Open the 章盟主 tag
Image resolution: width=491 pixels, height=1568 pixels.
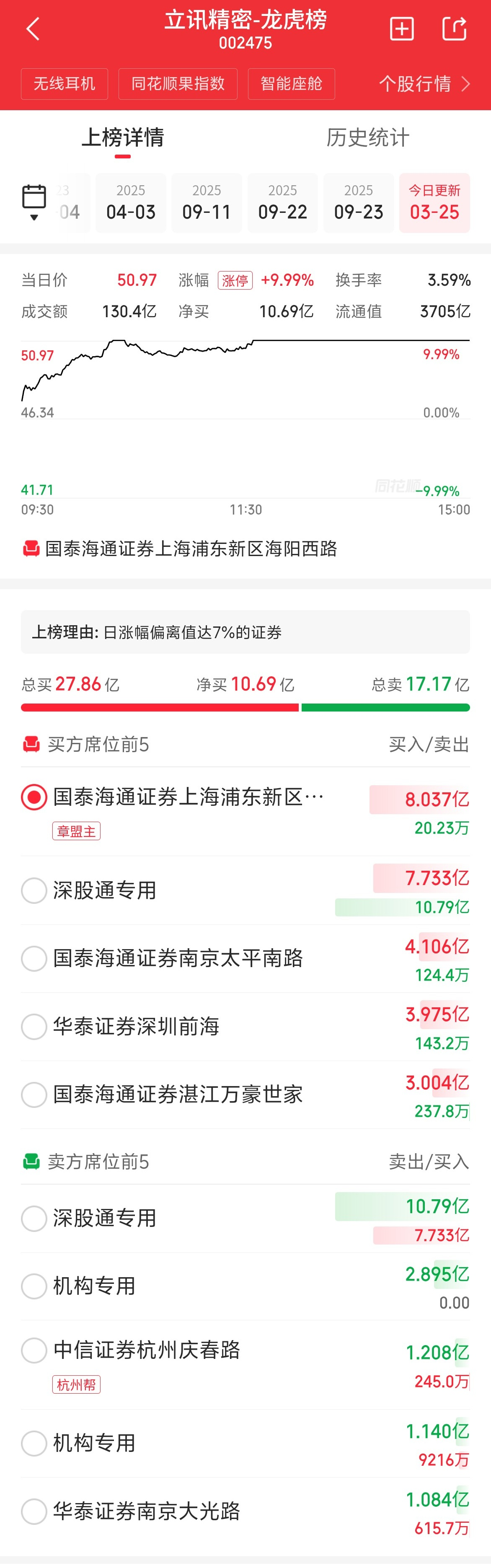click(x=77, y=831)
